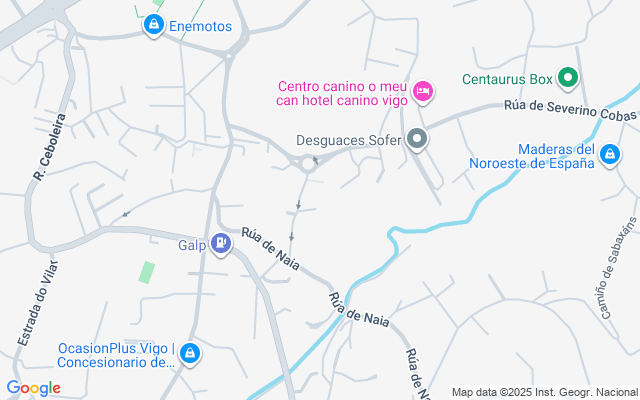The width and height of the screenshot is (640, 400).
Task: Select the OcasionPlus Vigo dealership marker
Action: (189, 353)
